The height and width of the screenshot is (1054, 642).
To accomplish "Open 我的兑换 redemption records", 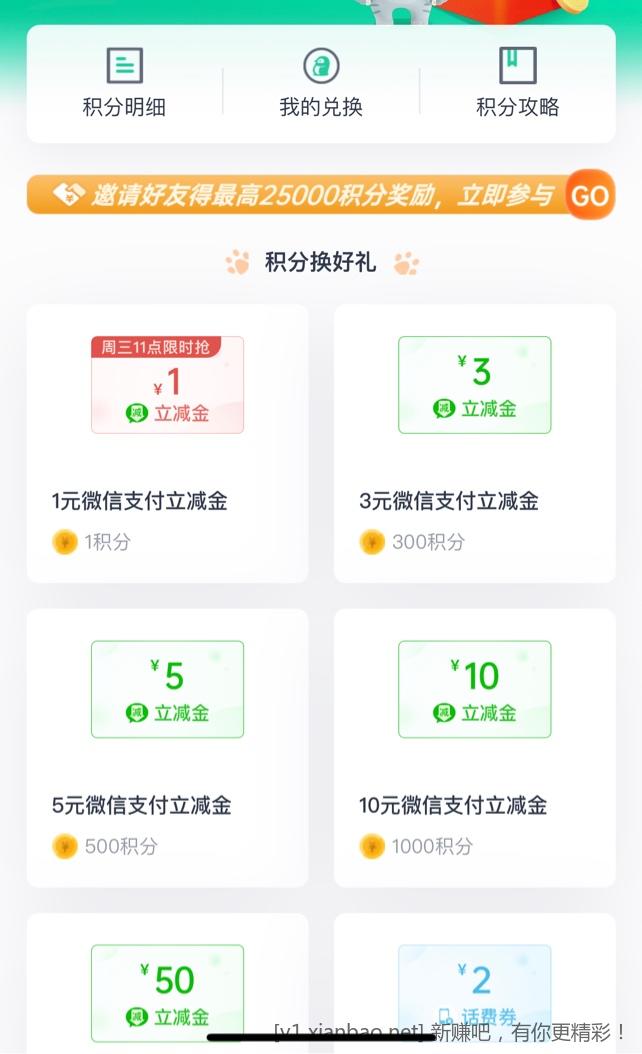I will pyautogui.click(x=321, y=84).
